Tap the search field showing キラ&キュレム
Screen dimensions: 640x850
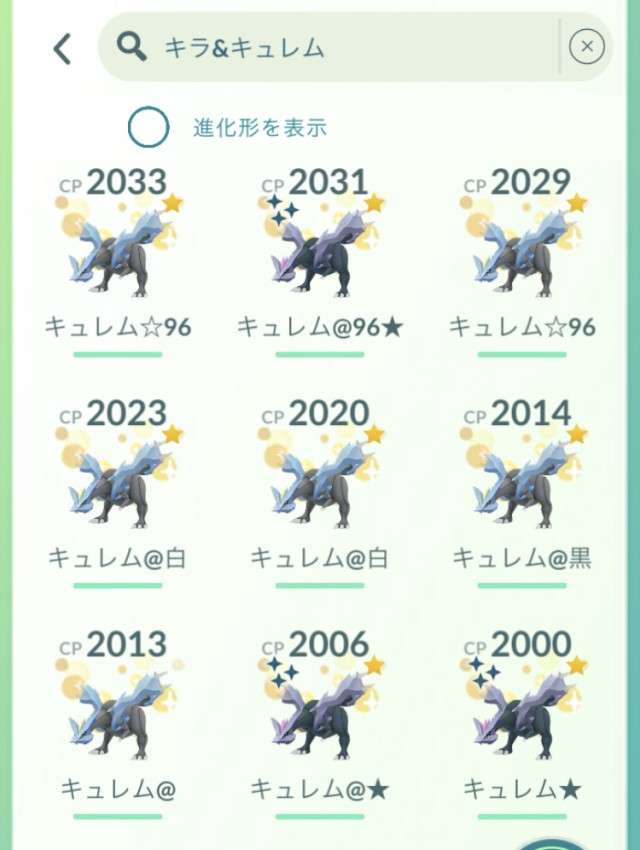pos(340,47)
